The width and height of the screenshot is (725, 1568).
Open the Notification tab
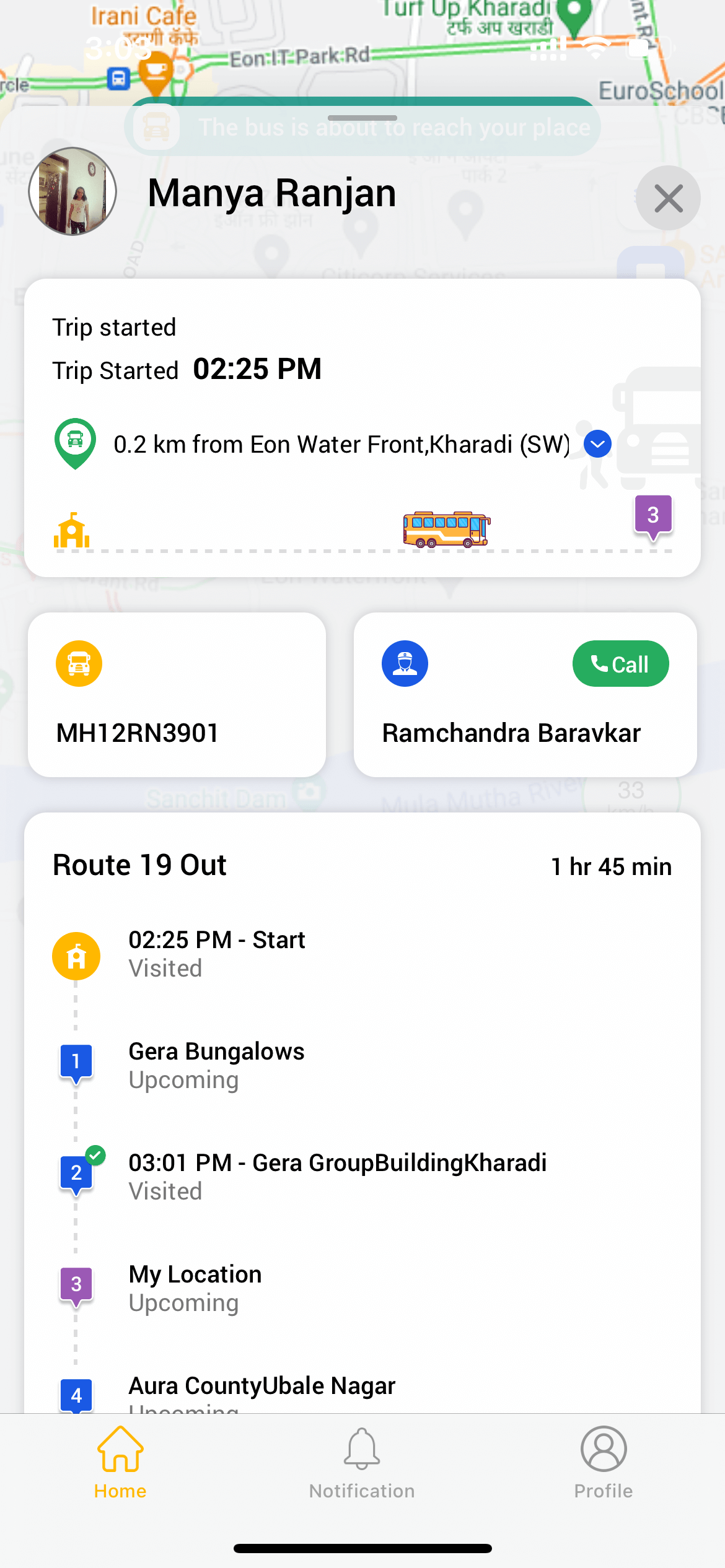click(x=362, y=1463)
